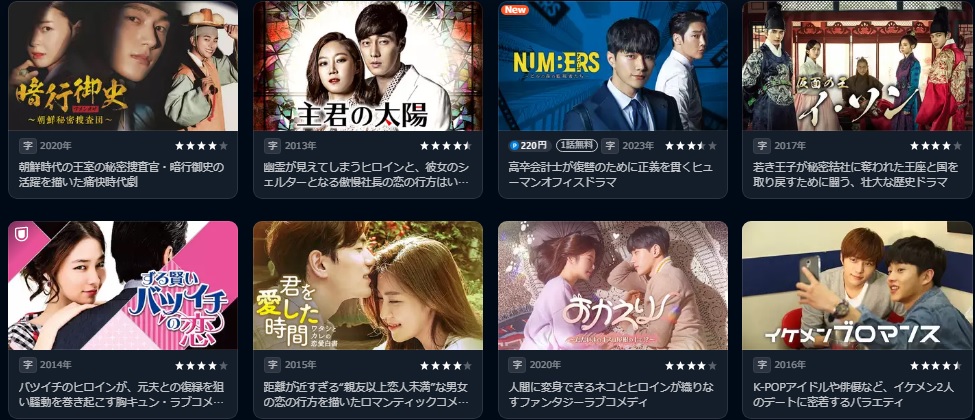Open the NUMBERS drama card
The width and height of the screenshot is (975, 420).
pyautogui.click(x=613, y=66)
